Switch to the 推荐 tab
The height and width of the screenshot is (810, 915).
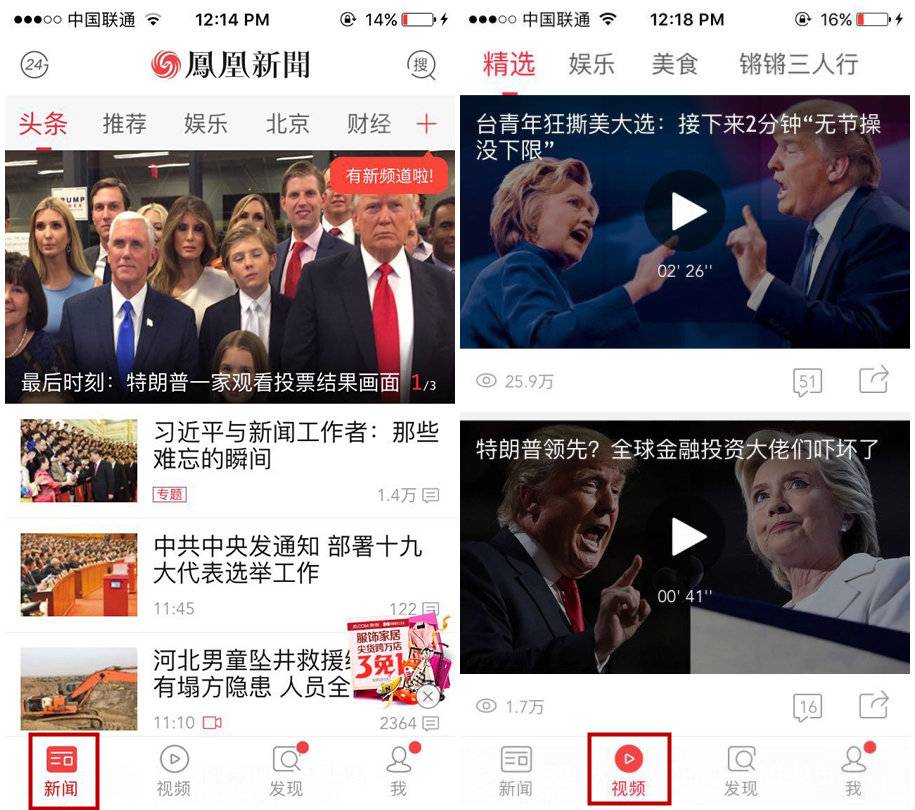[x=125, y=124]
